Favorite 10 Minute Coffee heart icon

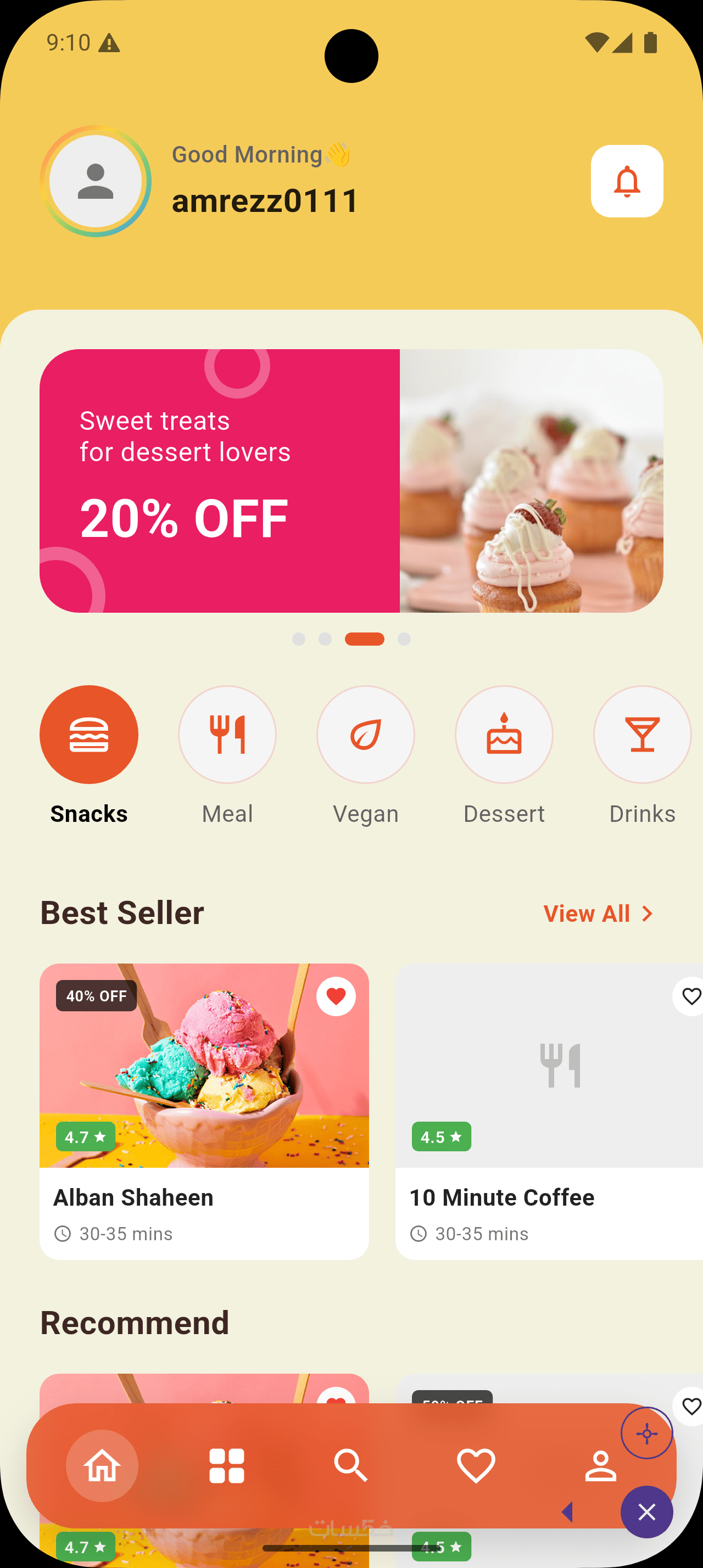click(x=690, y=996)
